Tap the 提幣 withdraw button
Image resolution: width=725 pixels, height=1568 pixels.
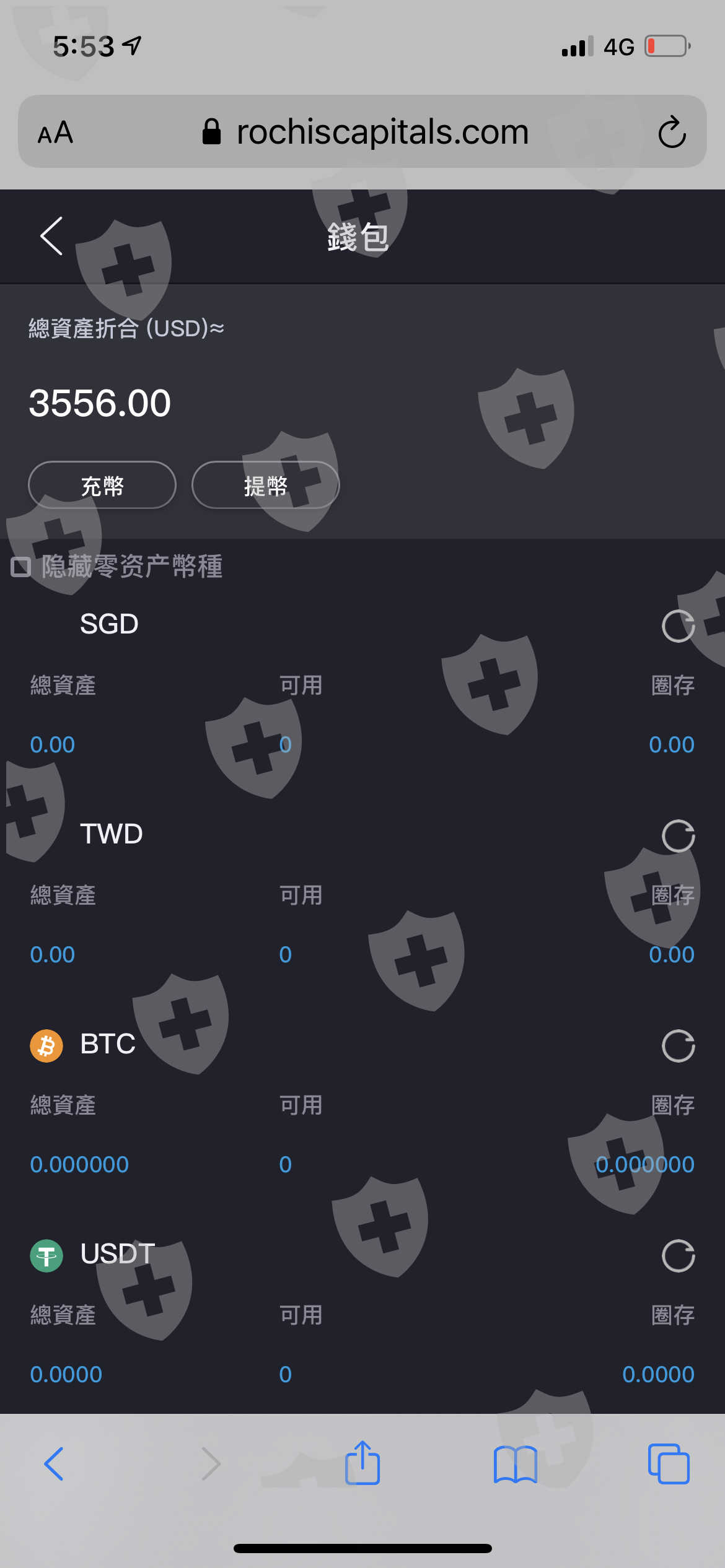266,485
